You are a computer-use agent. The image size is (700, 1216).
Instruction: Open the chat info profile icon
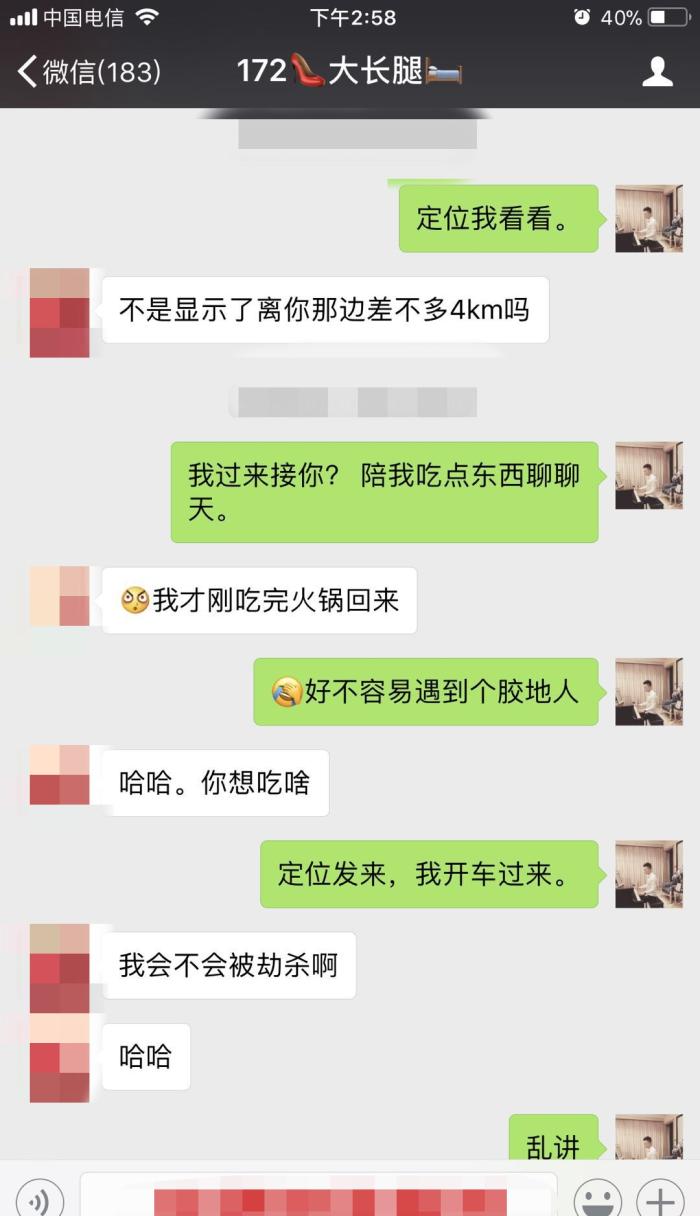pos(657,72)
